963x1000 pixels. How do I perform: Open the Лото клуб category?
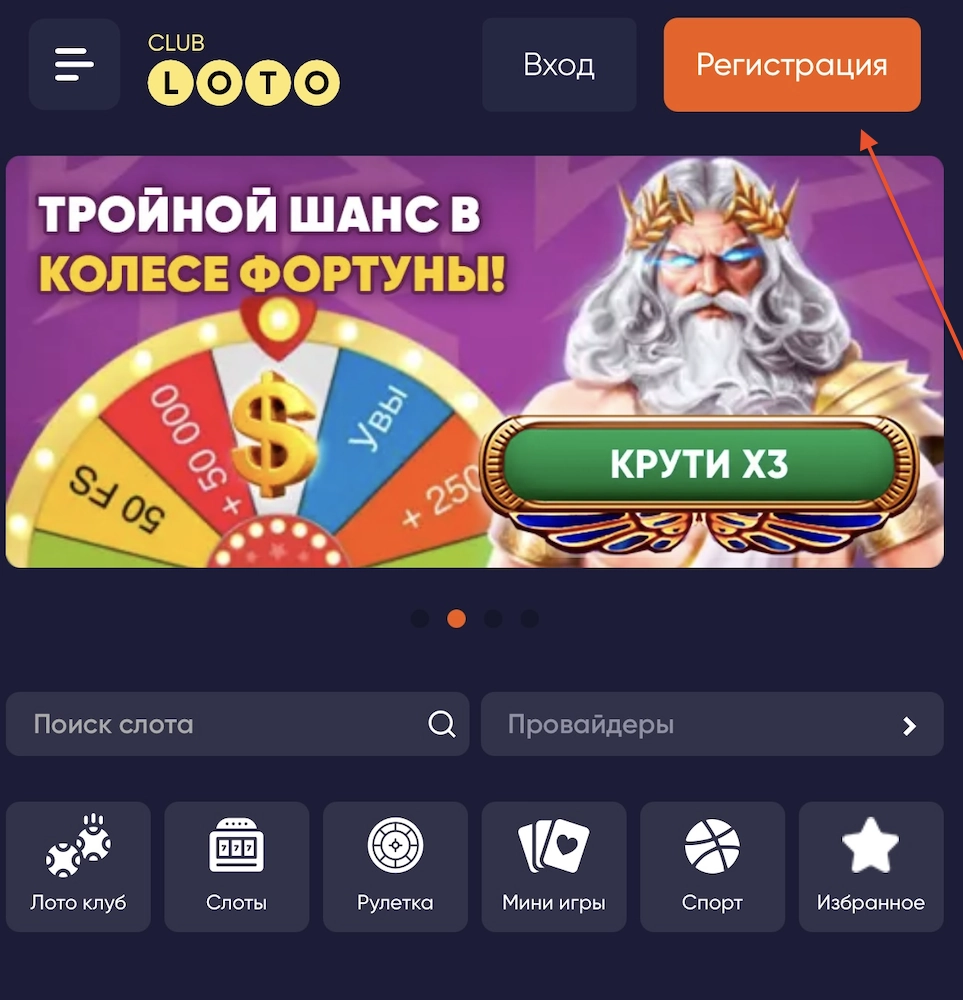pyautogui.click(x=78, y=866)
